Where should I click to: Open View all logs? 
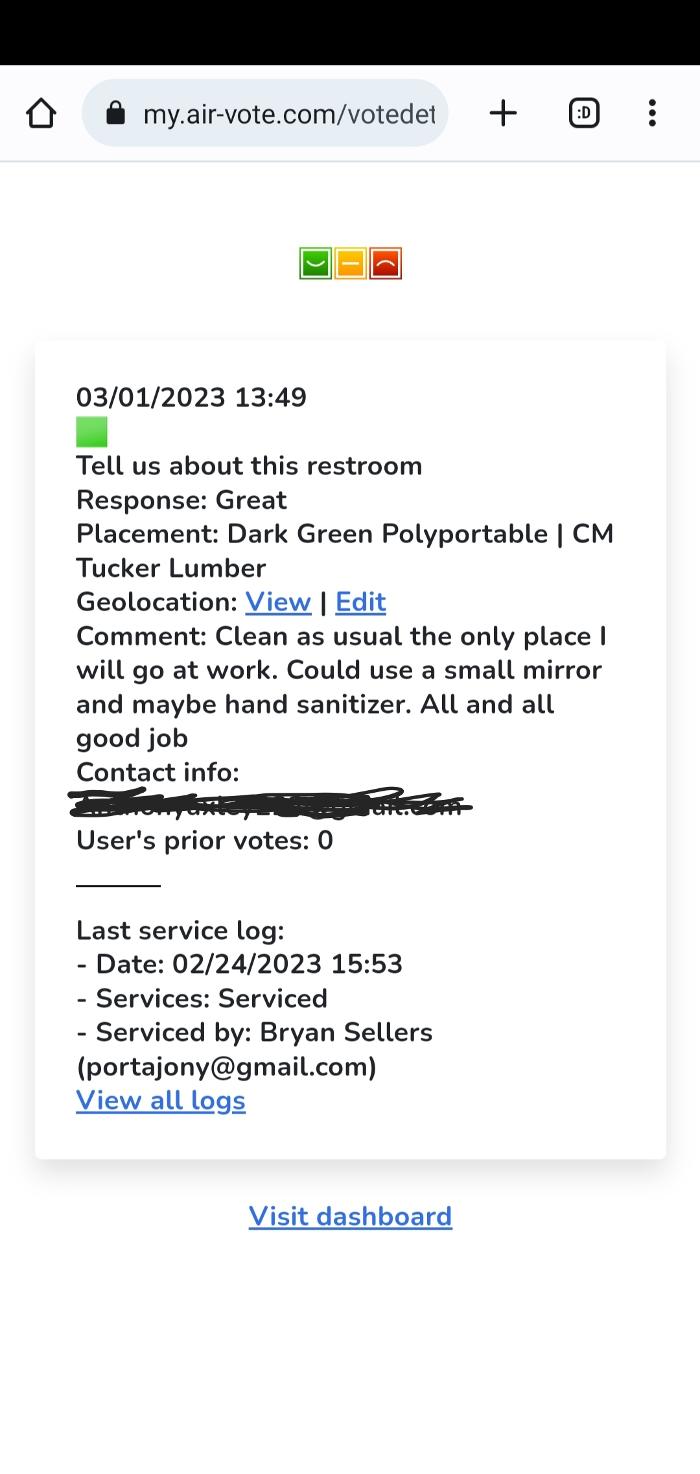[161, 1100]
